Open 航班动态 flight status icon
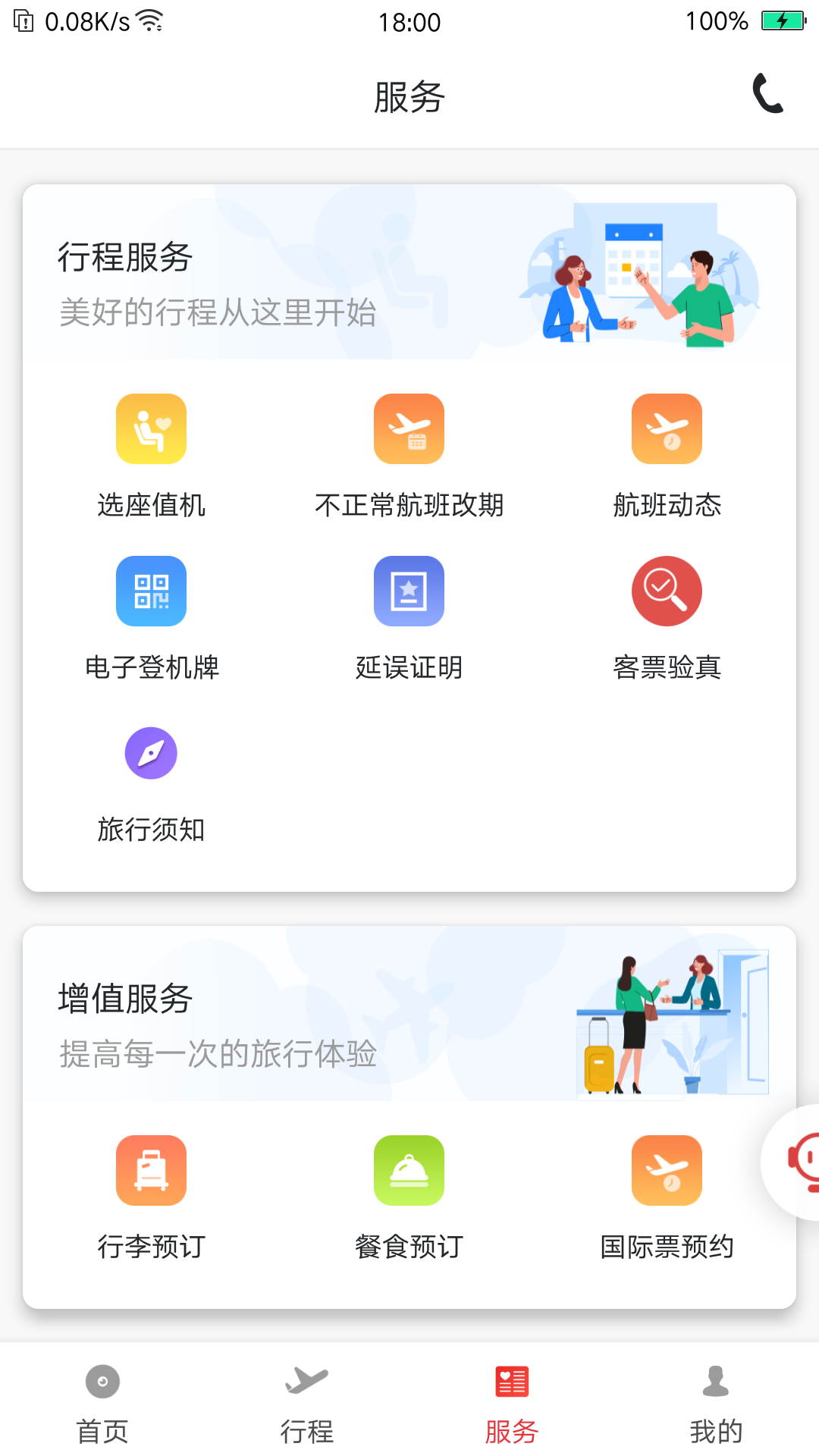The height and width of the screenshot is (1456, 819). pyautogui.click(x=667, y=428)
